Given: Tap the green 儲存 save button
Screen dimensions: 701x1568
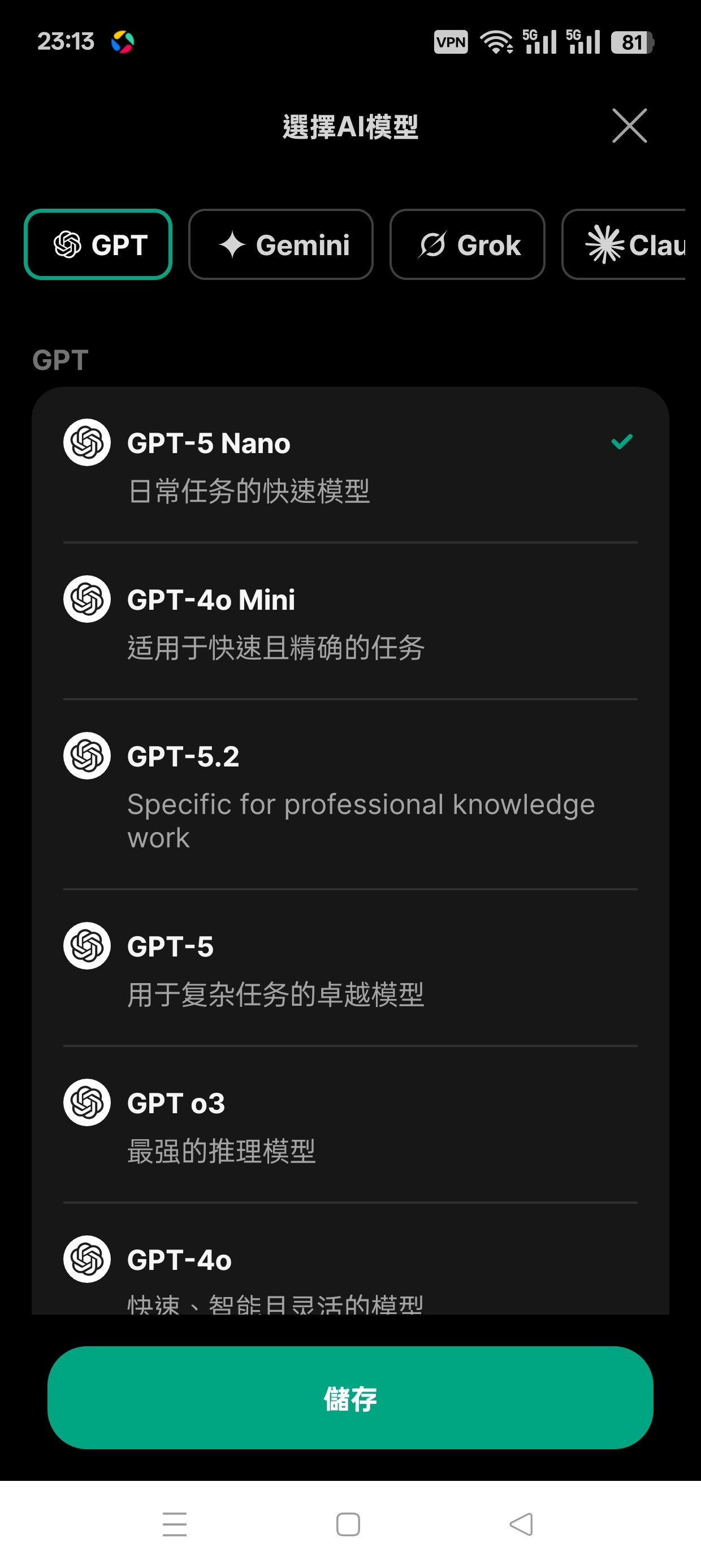Looking at the screenshot, I should click(x=350, y=1398).
